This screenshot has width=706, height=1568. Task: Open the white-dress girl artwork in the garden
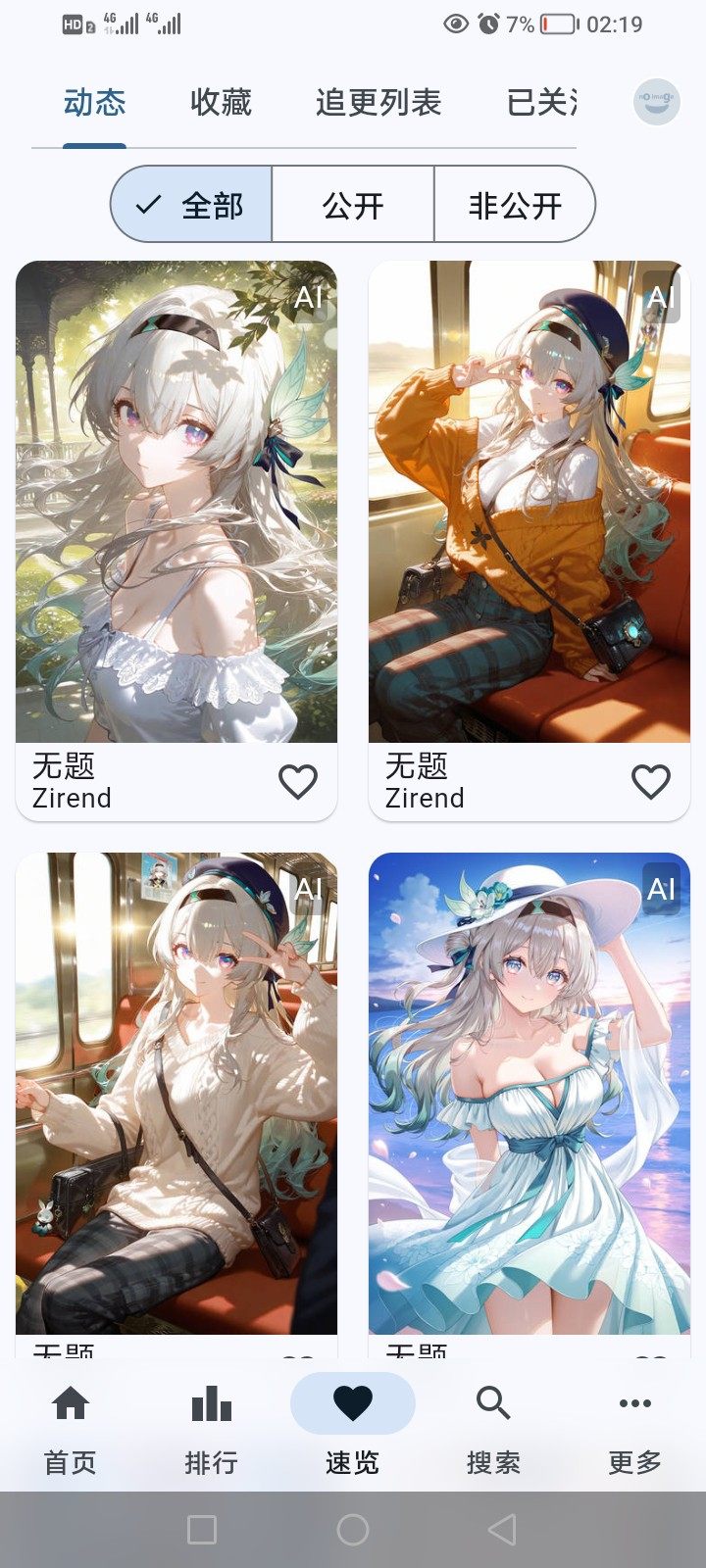(x=176, y=501)
